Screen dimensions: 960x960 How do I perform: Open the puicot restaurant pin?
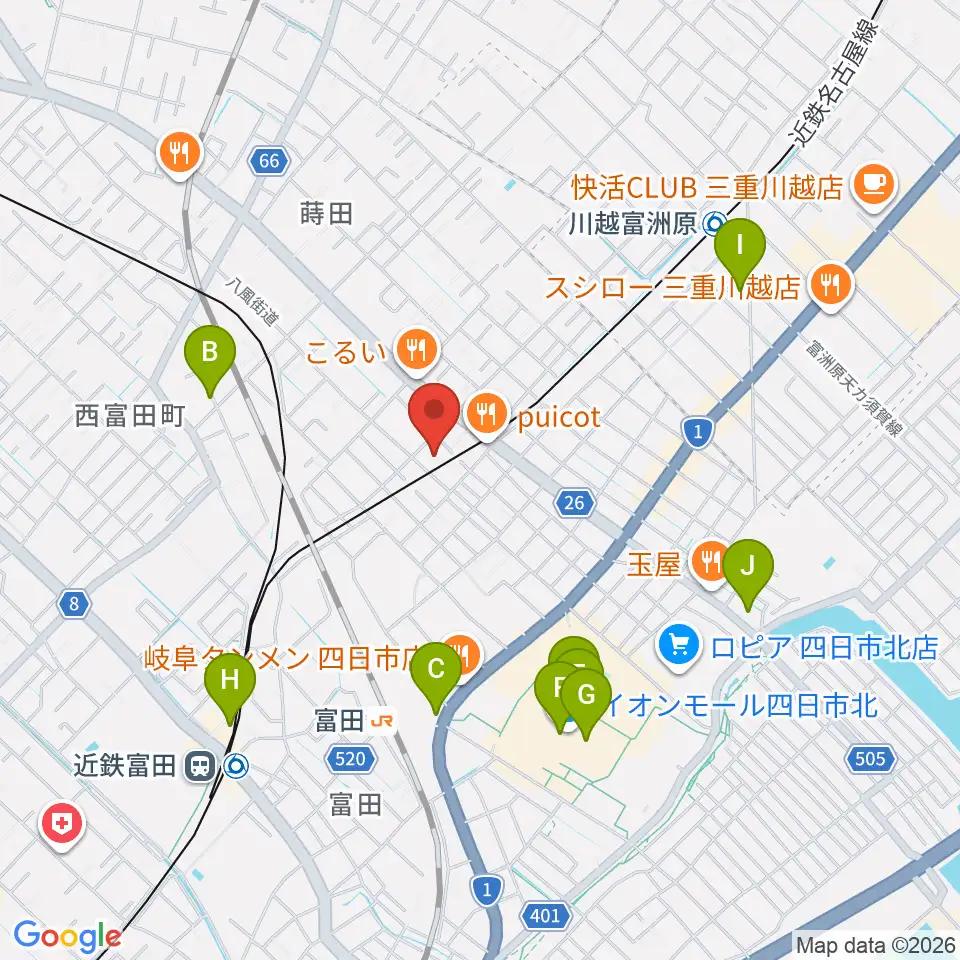click(487, 416)
